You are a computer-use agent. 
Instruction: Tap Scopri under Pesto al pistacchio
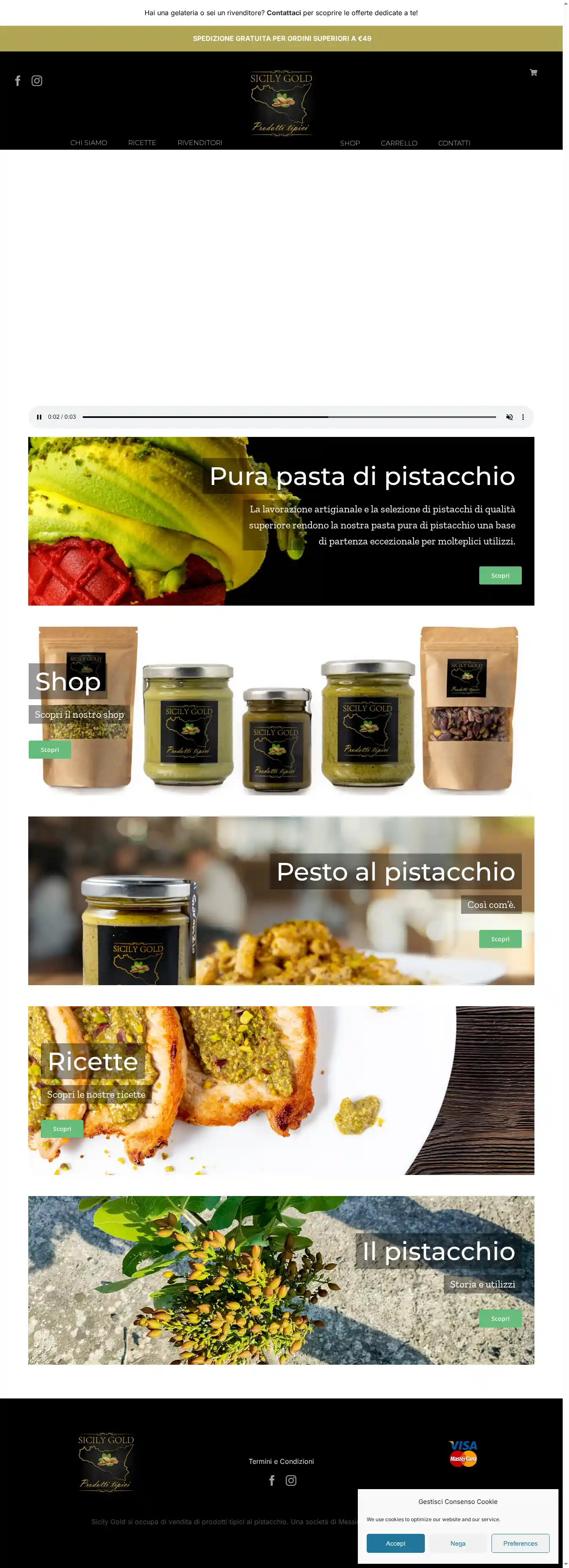pos(499,939)
